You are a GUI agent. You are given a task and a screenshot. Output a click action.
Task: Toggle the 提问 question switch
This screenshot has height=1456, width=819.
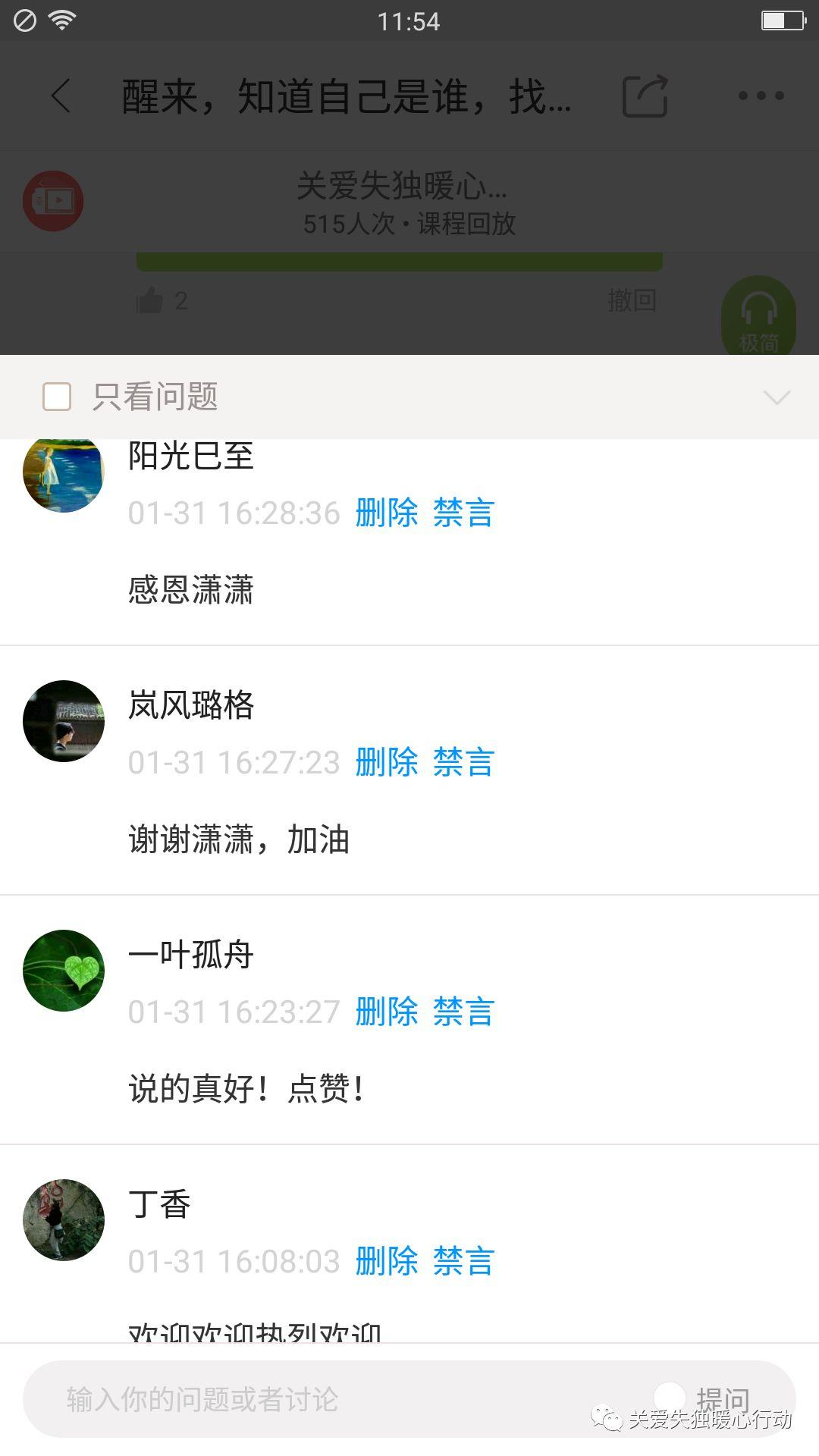[x=670, y=1398]
